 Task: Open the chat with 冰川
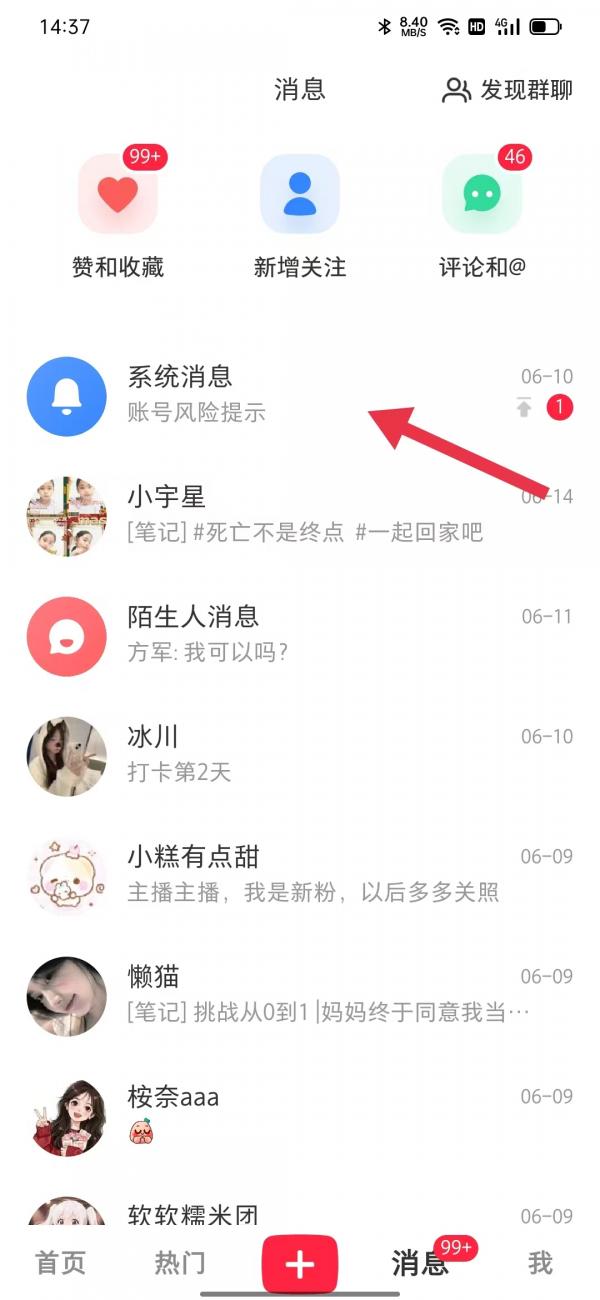tap(300, 754)
